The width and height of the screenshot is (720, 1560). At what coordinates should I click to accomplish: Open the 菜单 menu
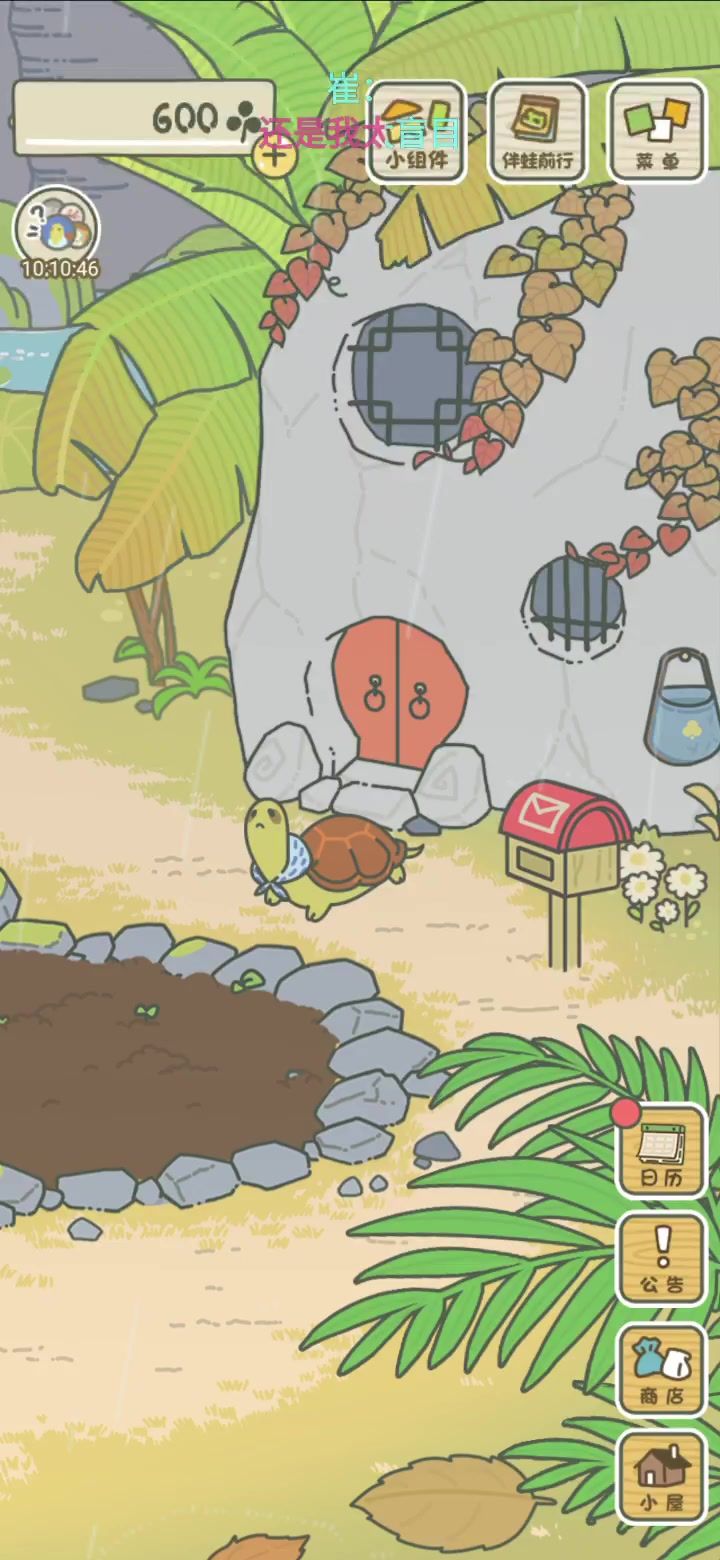pyautogui.click(x=657, y=133)
